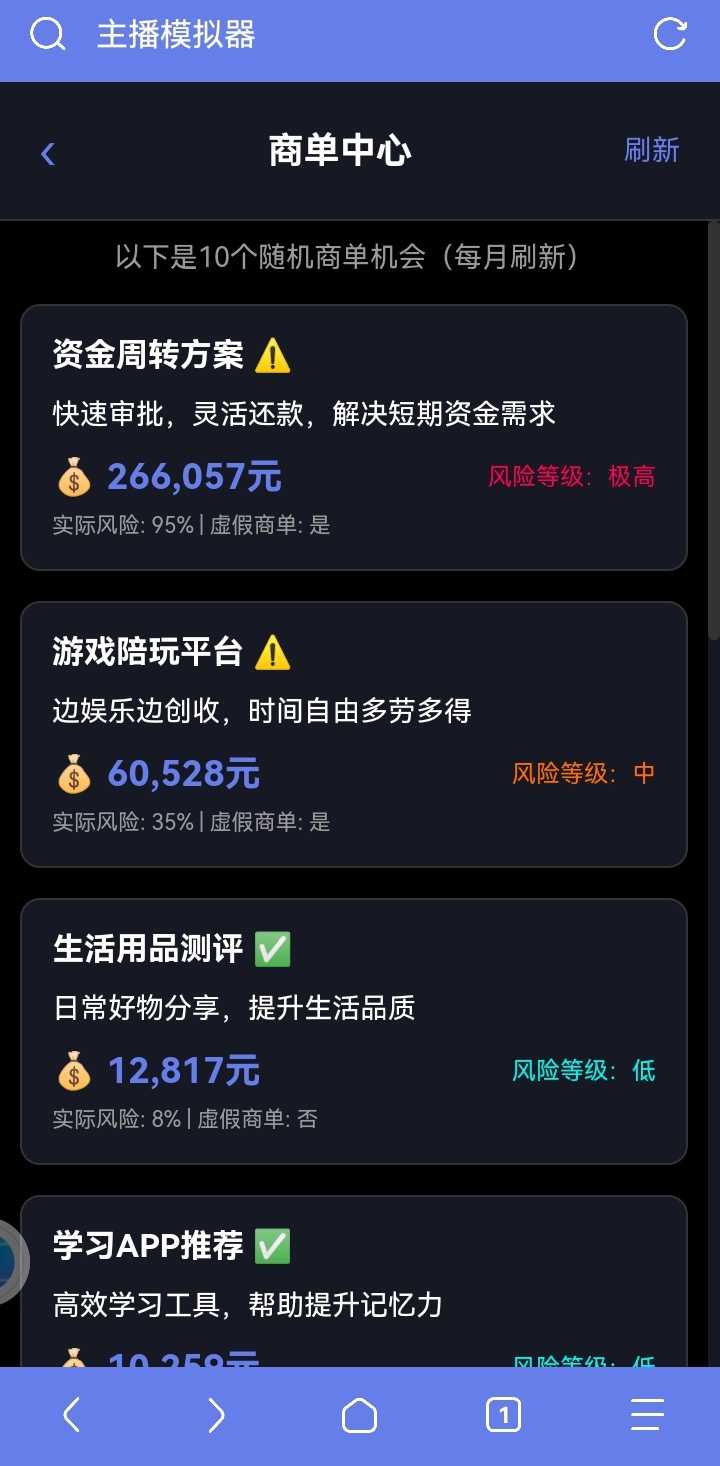The height and width of the screenshot is (1466, 720).
Task: Open the browser home page
Action: 359,1415
